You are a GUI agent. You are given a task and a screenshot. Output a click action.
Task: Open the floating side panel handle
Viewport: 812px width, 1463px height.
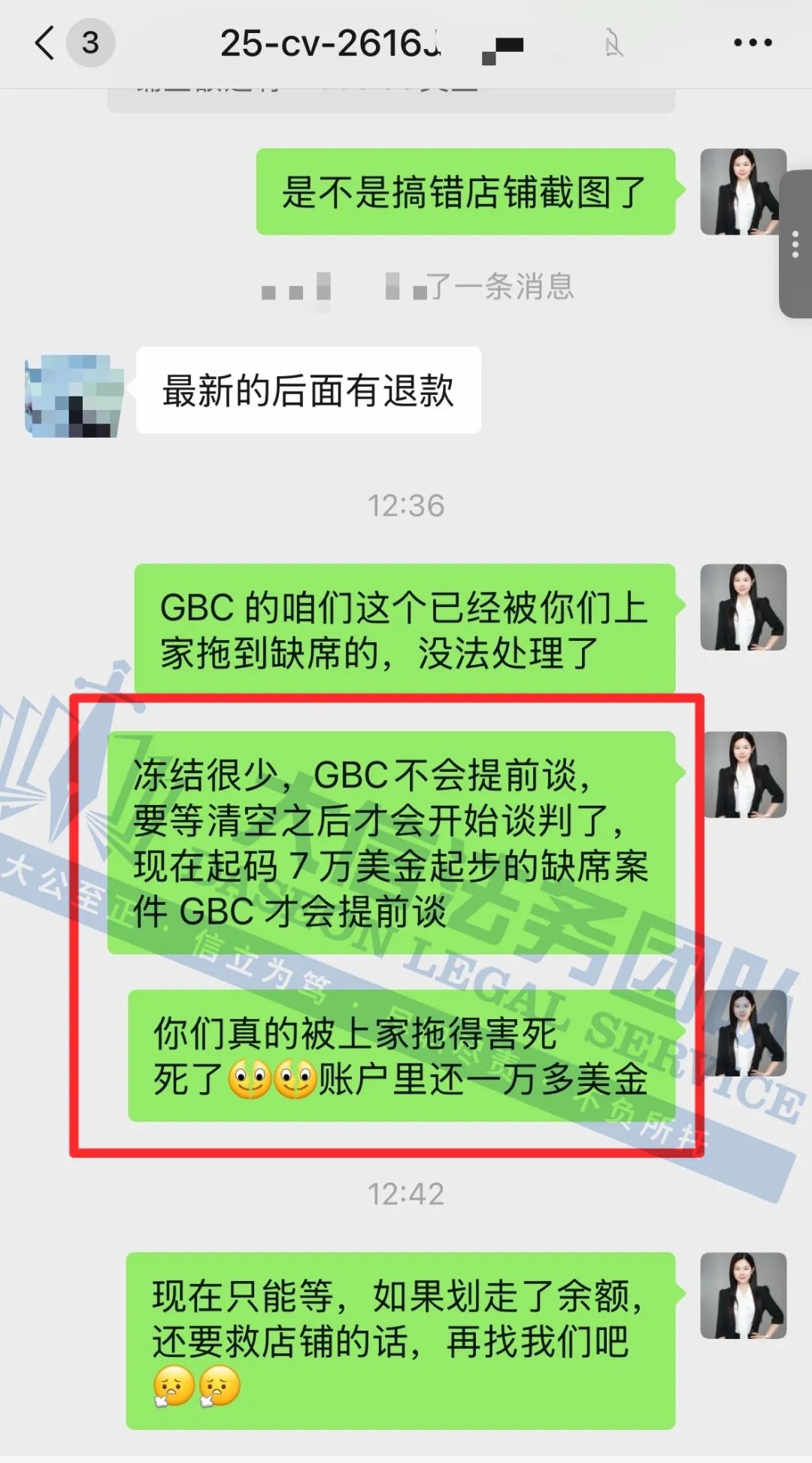pos(795,244)
